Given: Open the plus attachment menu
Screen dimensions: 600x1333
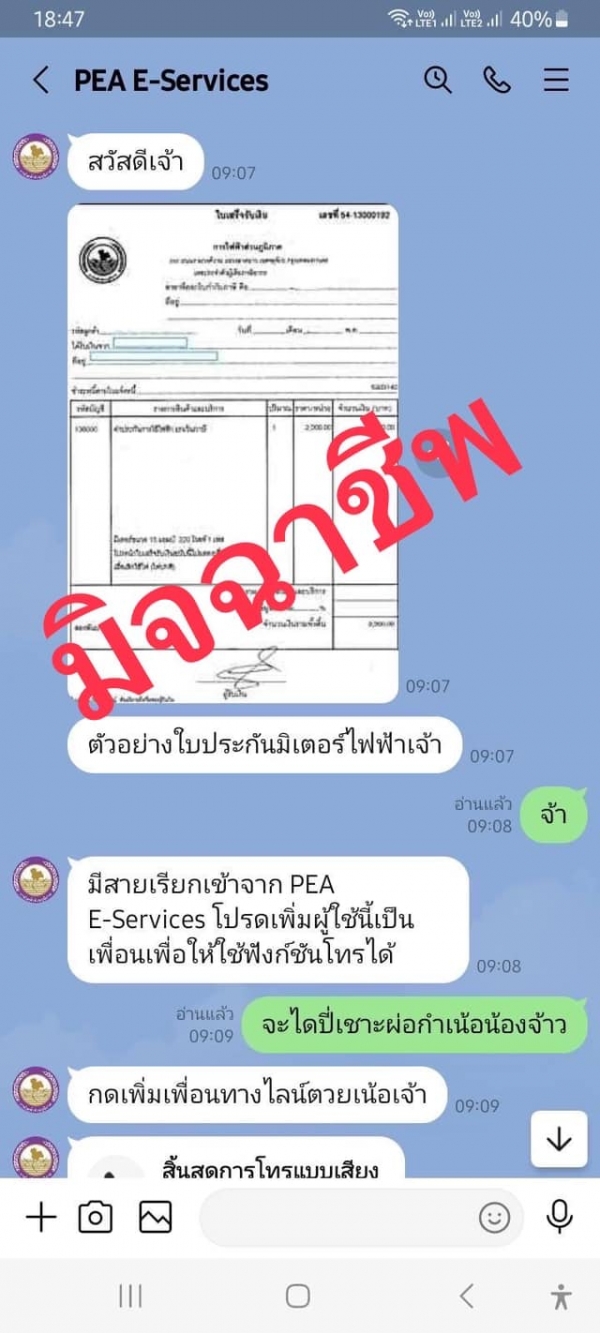Looking at the screenshot, I should point(41,1217).
